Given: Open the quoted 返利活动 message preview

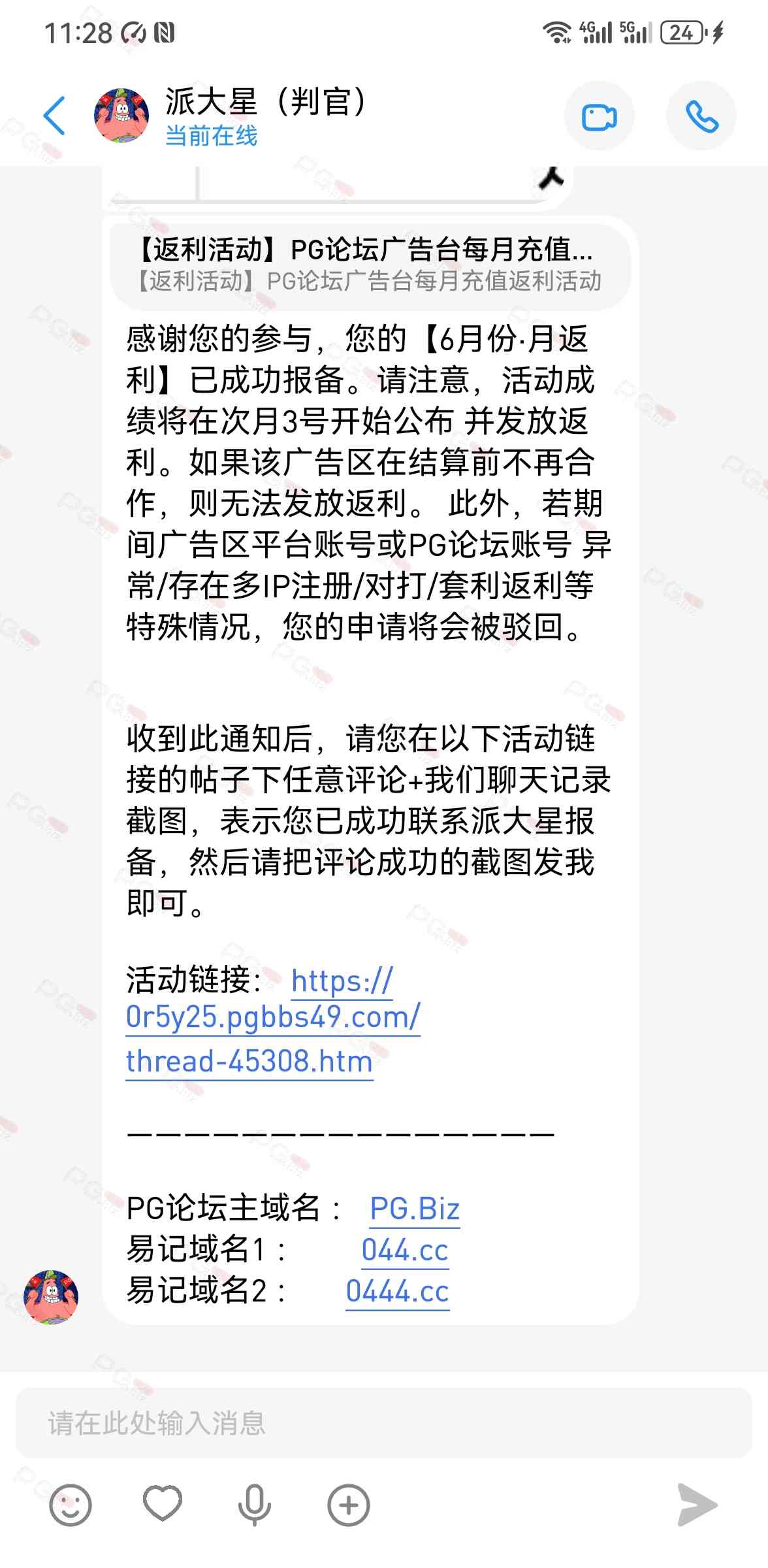Looking at the screenshot, I should click(x=370, y=265).
